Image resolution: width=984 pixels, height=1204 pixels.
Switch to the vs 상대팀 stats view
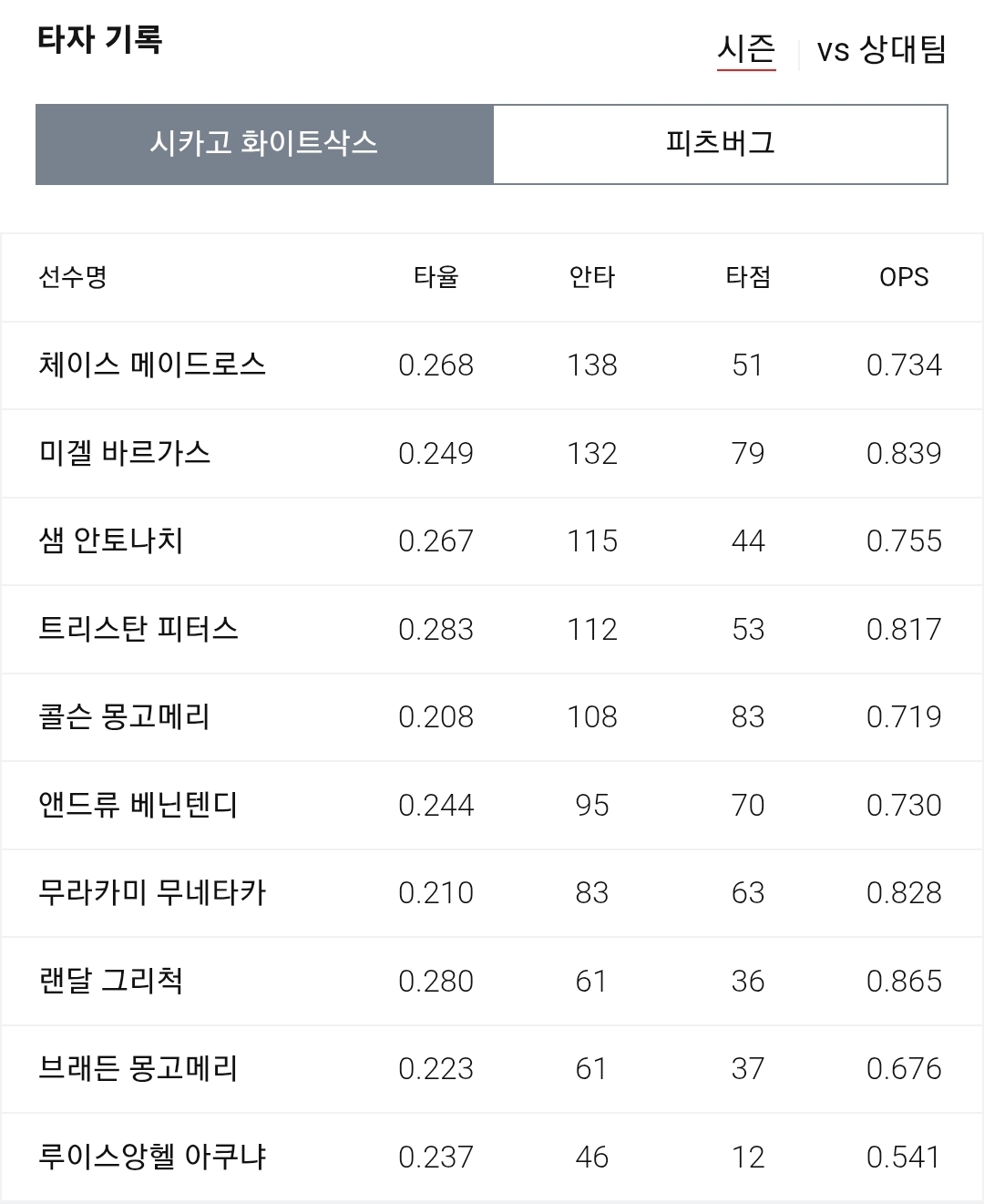pos(881,50)
